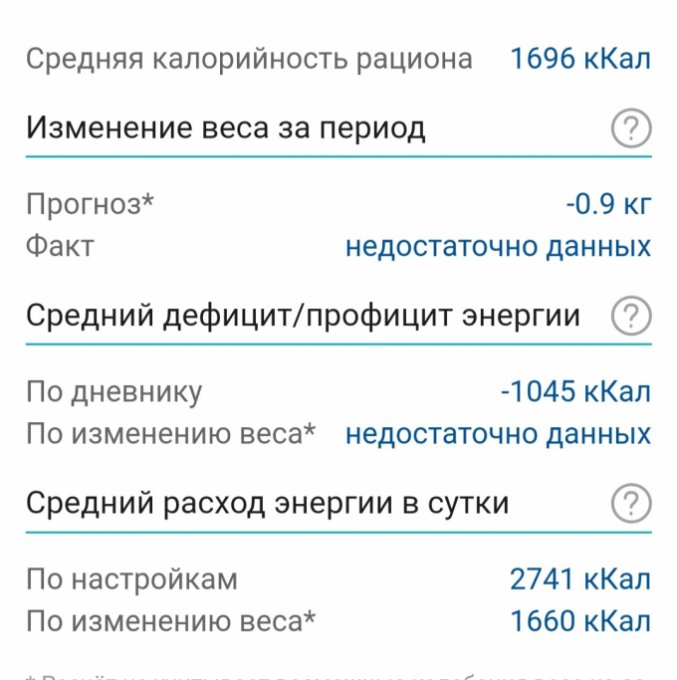Open help for "Изменение веса за период"
This screenshot has height=680, width=677.
tap(631, 129)
